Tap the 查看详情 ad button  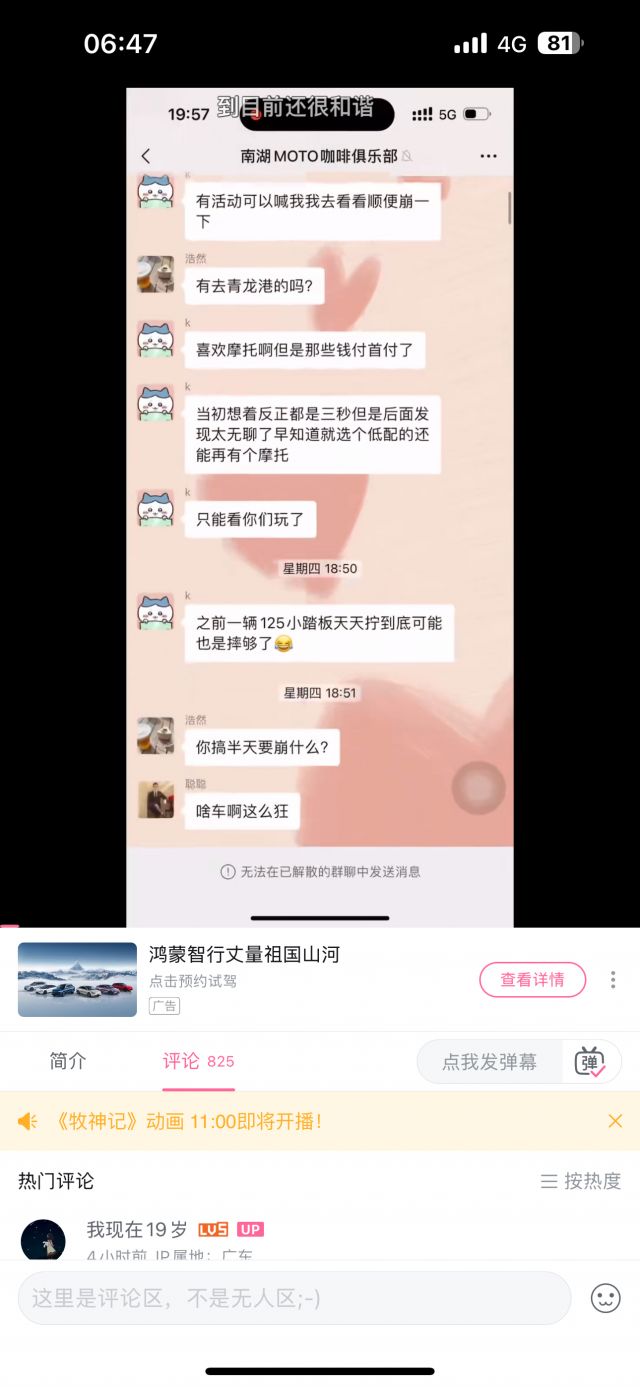(x=532, y=980)
